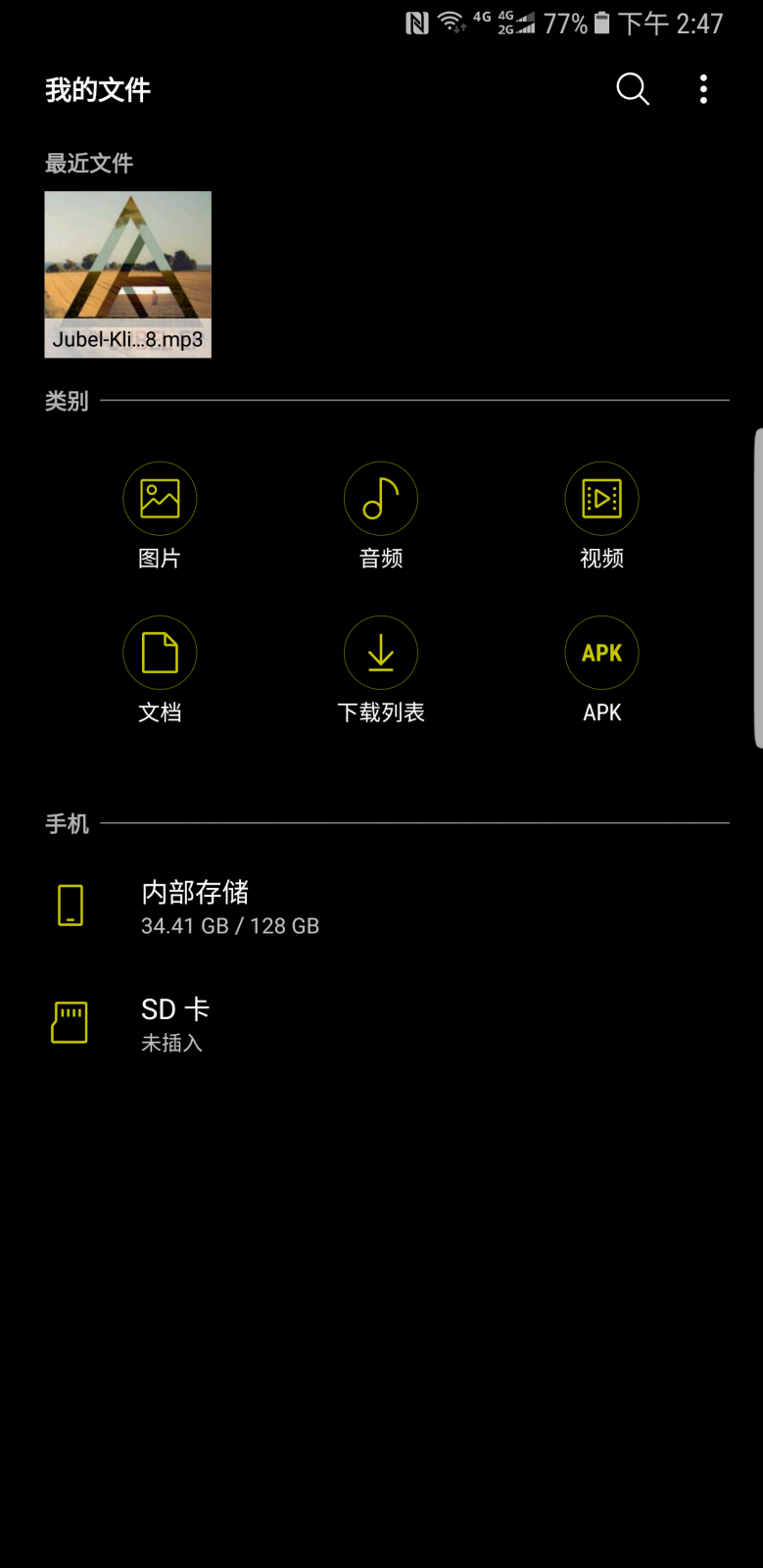Select the 我的文件 title text
The height and width of the screenshot is (1568, 763).
[x=97, y=89]
